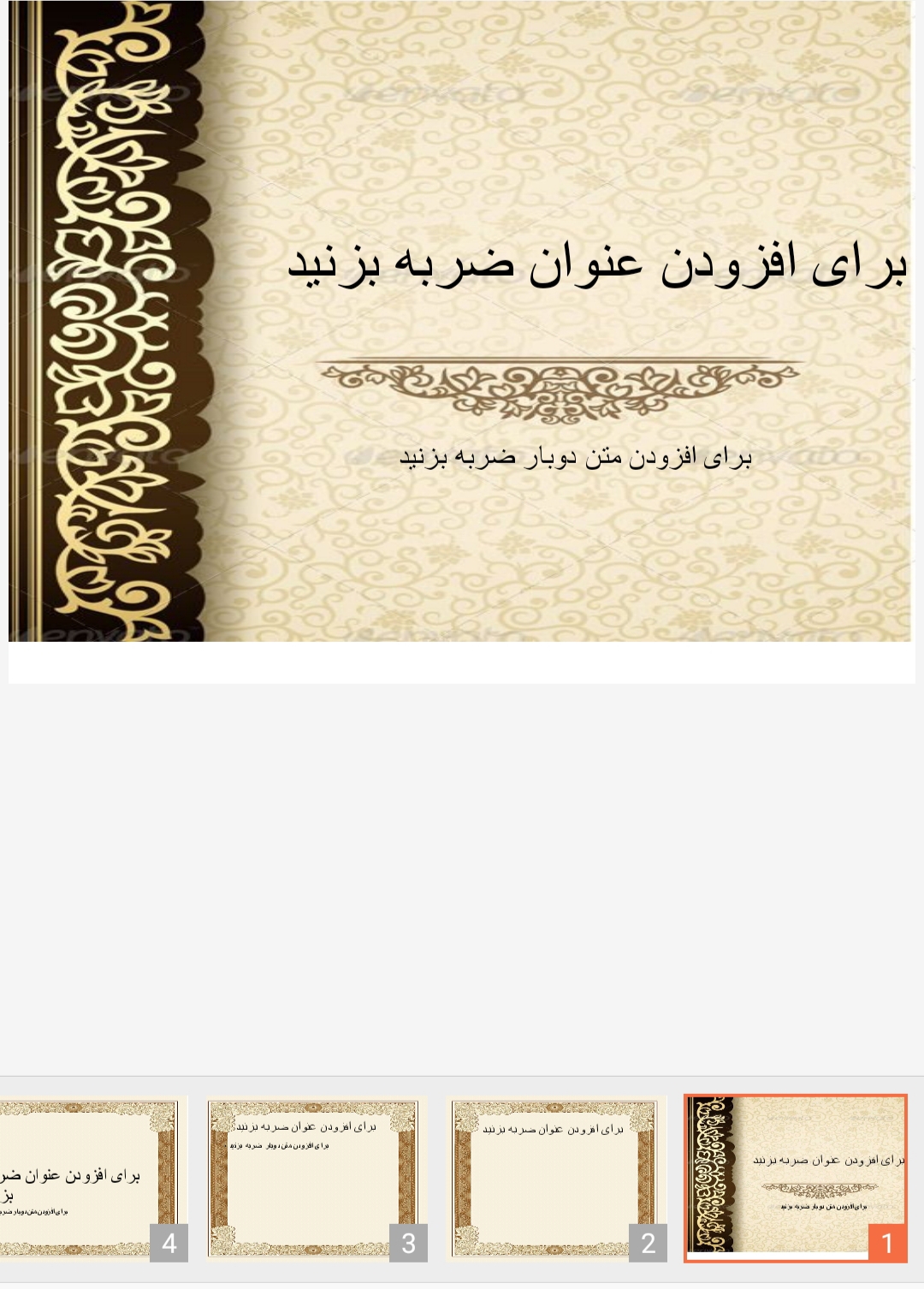Open slide 2 thumbnail
Image resolution: width=924 pixels, height=1289 pixels.
[x=556, y=1178]
